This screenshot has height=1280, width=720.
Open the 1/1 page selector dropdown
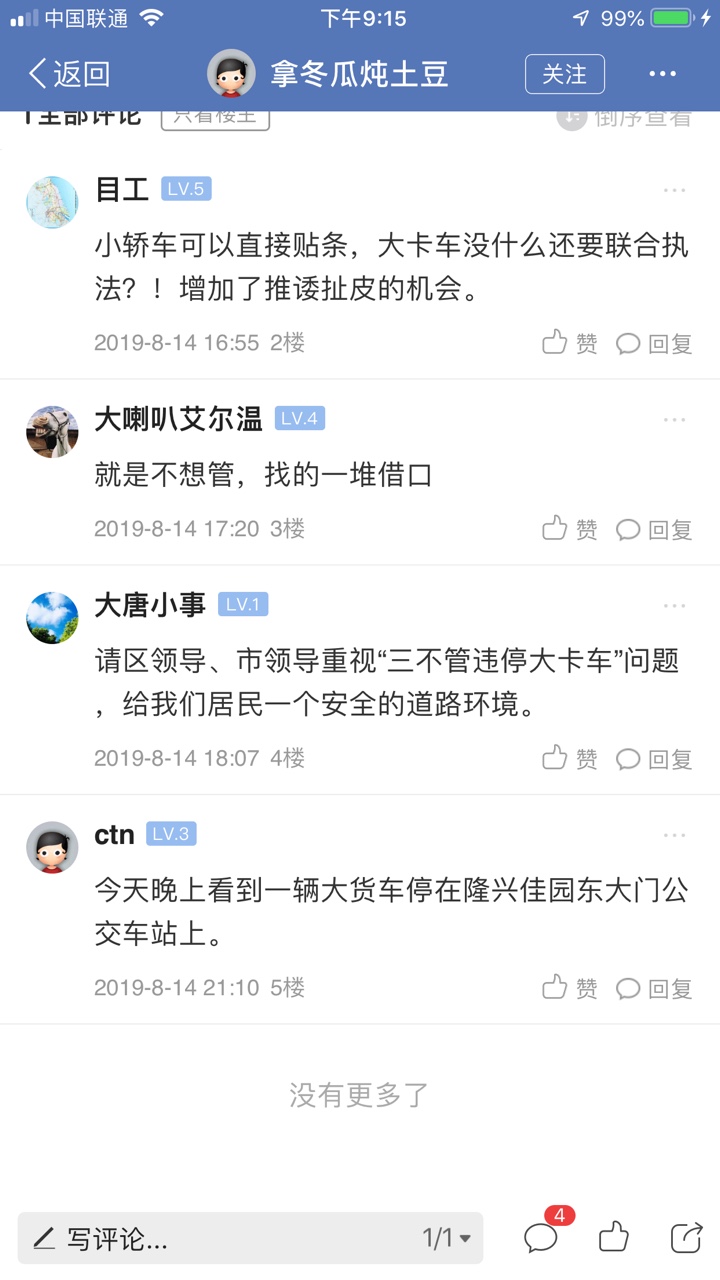click(x=446, y=1239)
